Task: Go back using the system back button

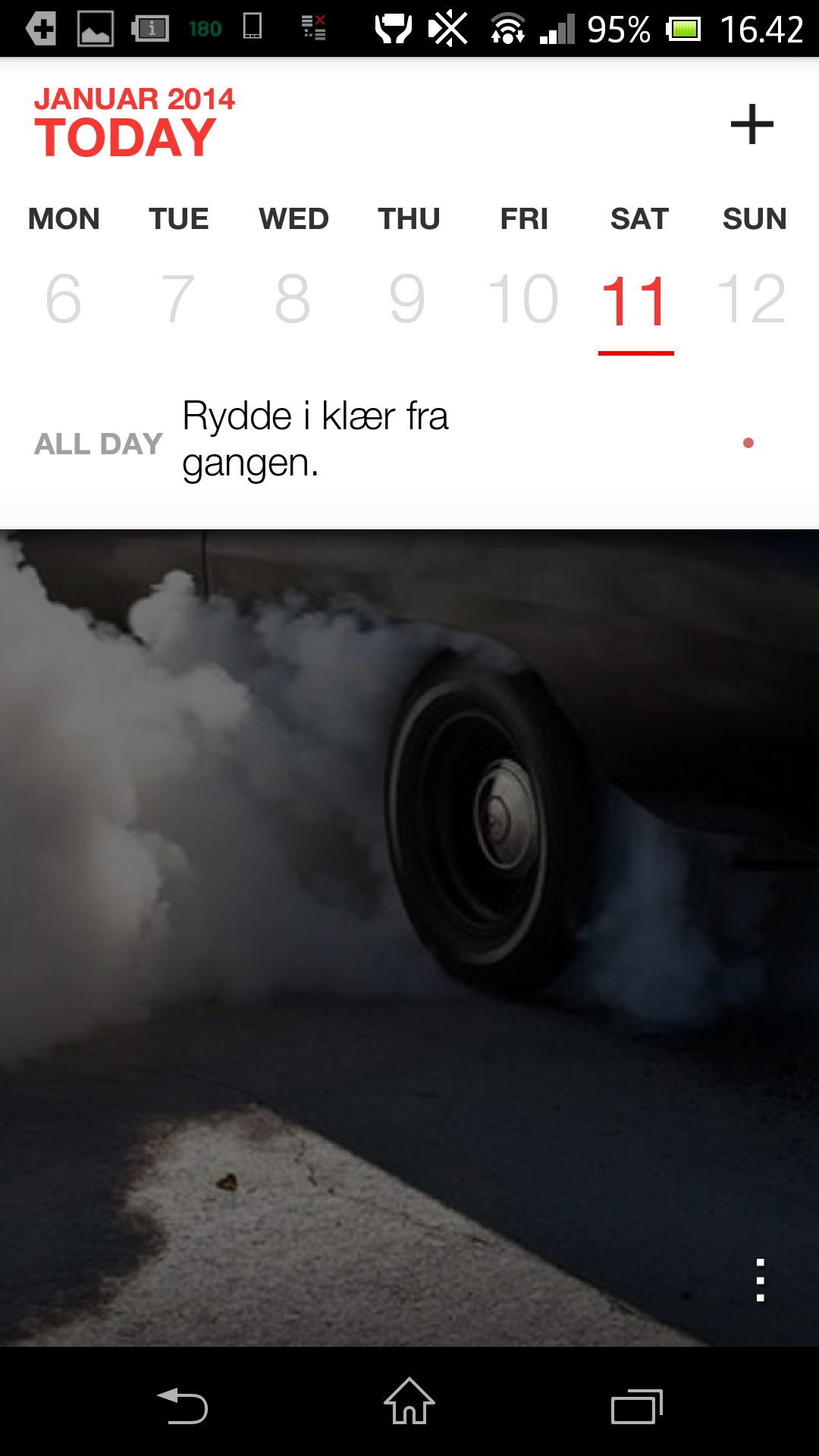Action: click(182, 1405)
